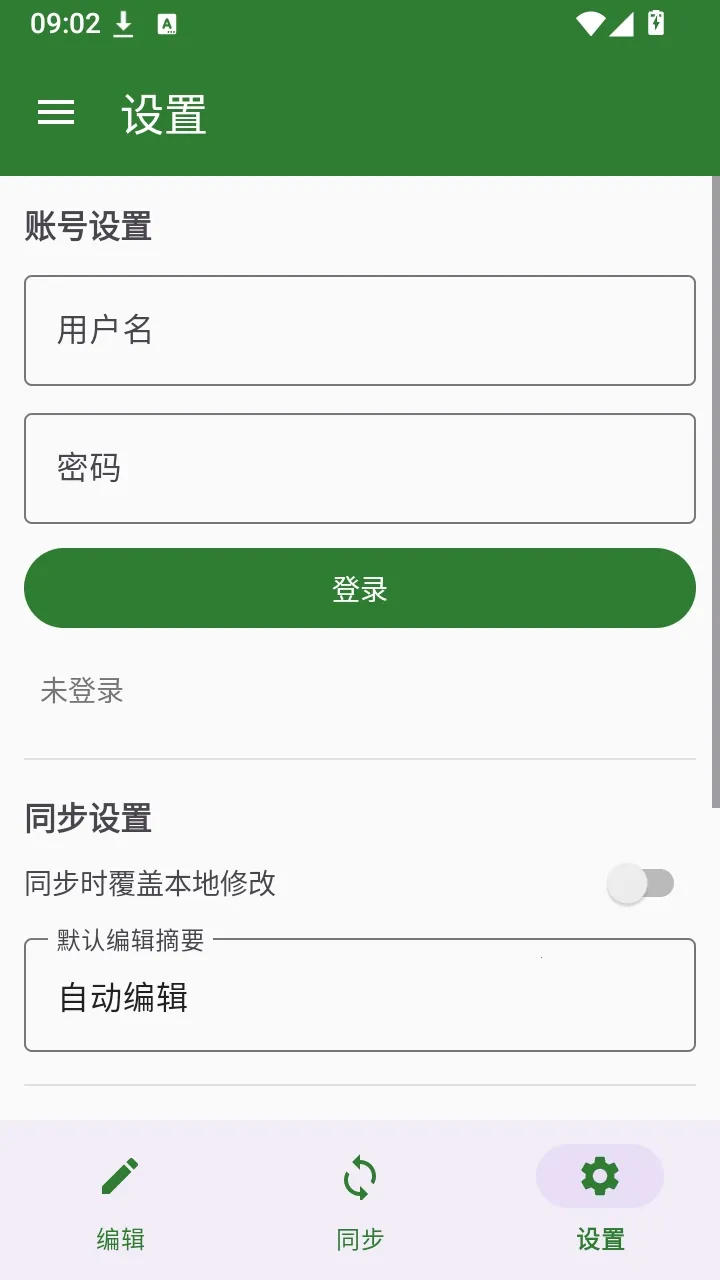Viewport: 720px width, 1280px height.
Task: Focus the 密码 password field
Action: point(360,468)
